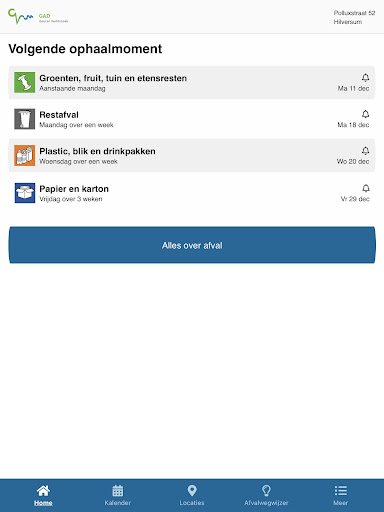This screenshot has height=512, width=384.
Task: Tap the Alles over afval button
Action: 192,245
